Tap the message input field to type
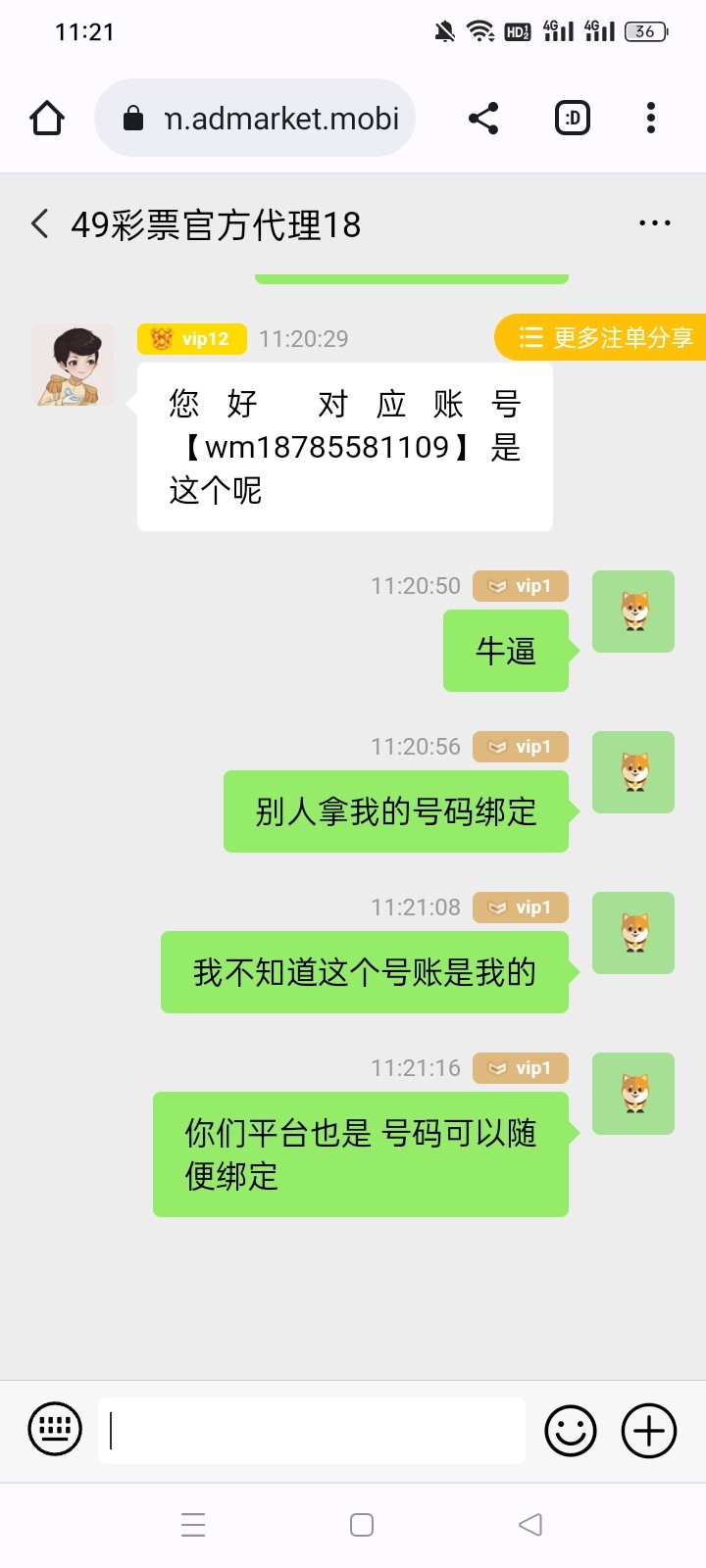706x1568 pixels. click(x=311, y=1429)
